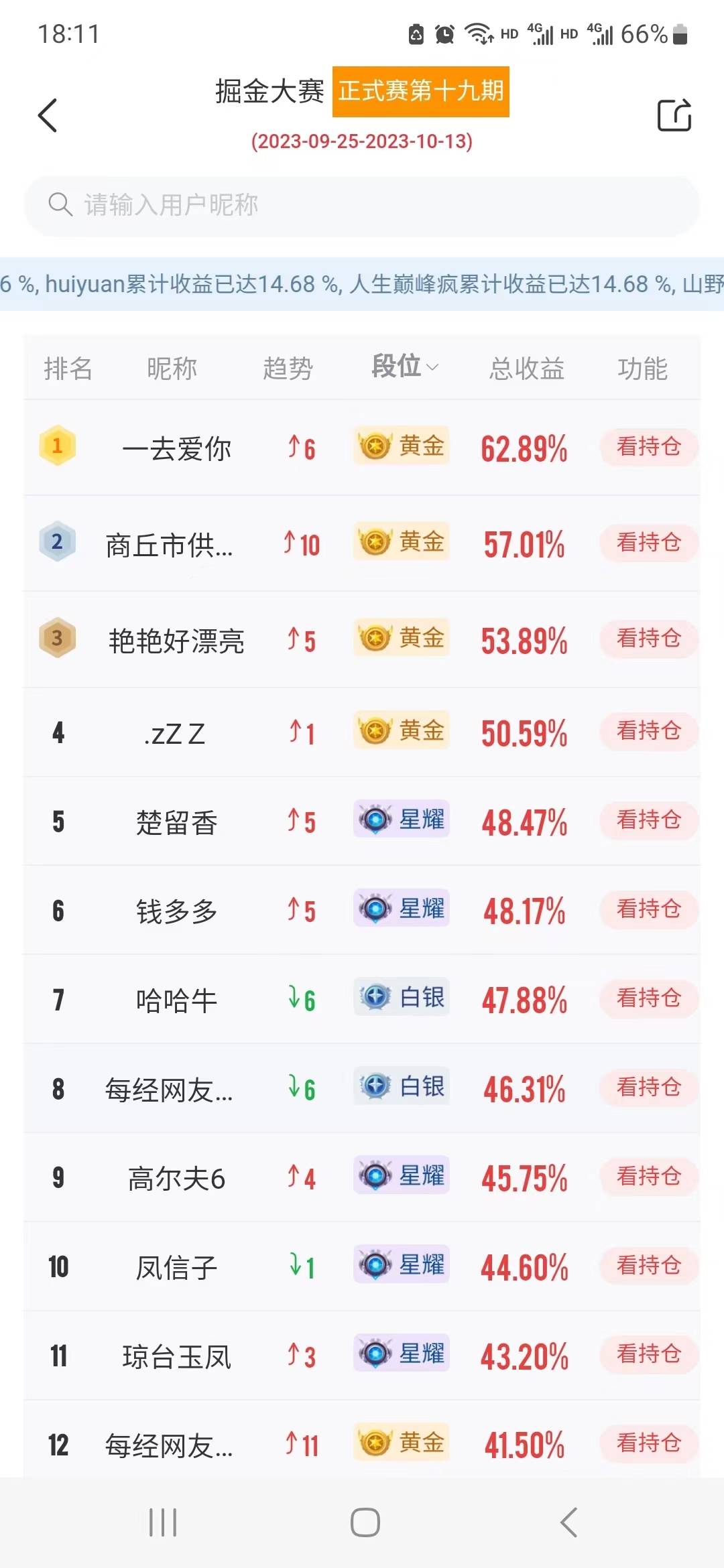The height and width of the screenshot is (1568, 724).
Task: View holdings of 钱多多
Action: point(648,909)
